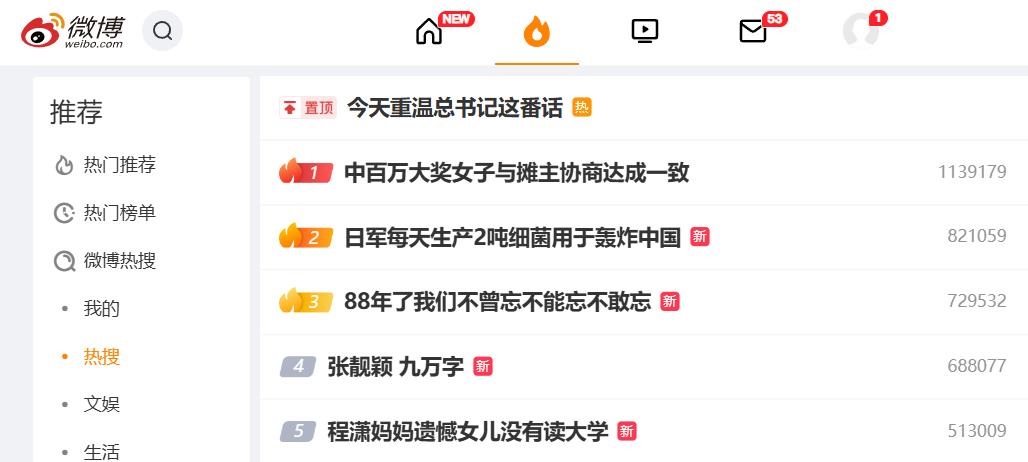
Task: Select 热门推荐 in sidebar
Action: pos(119,165)
